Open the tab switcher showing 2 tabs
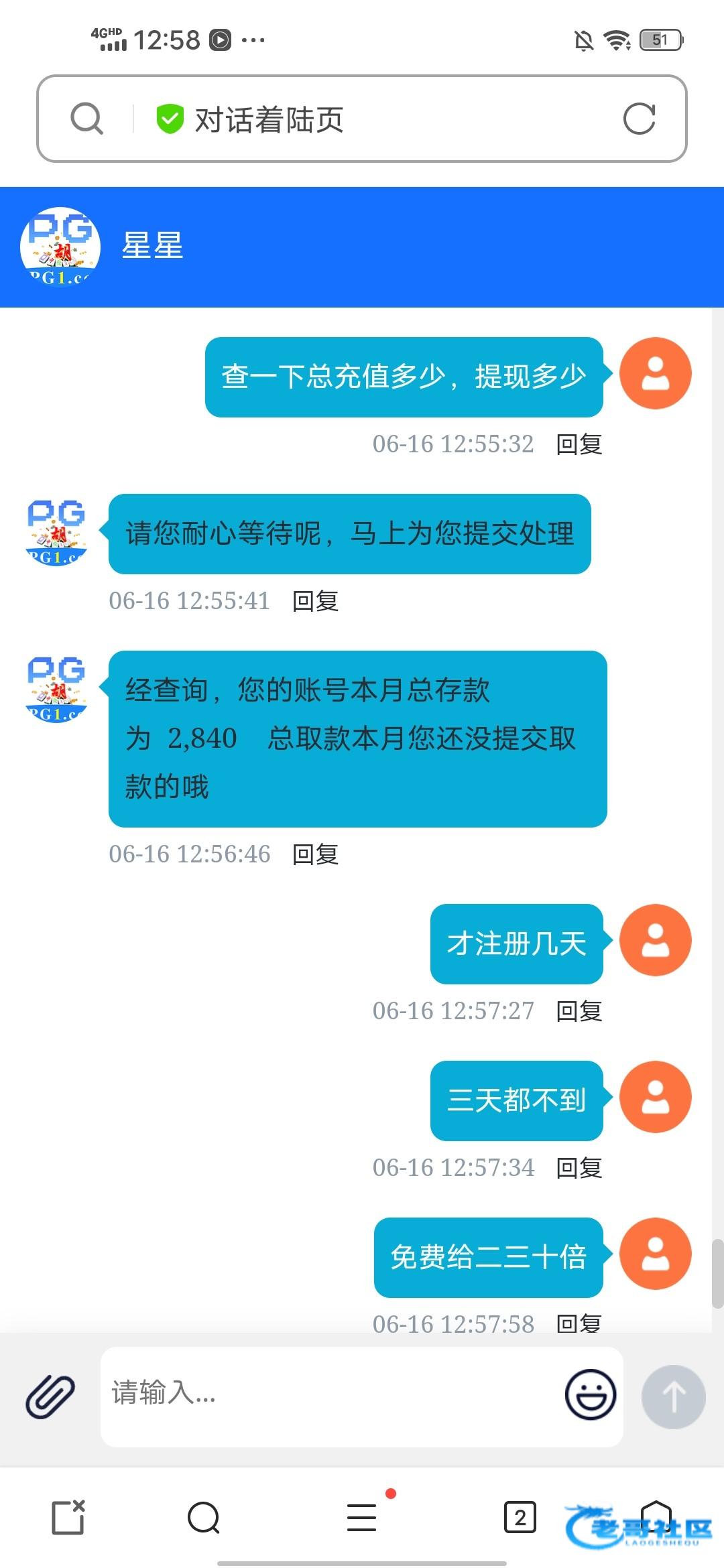This screenshot has width=724, height=1568. coord(520,1518)
